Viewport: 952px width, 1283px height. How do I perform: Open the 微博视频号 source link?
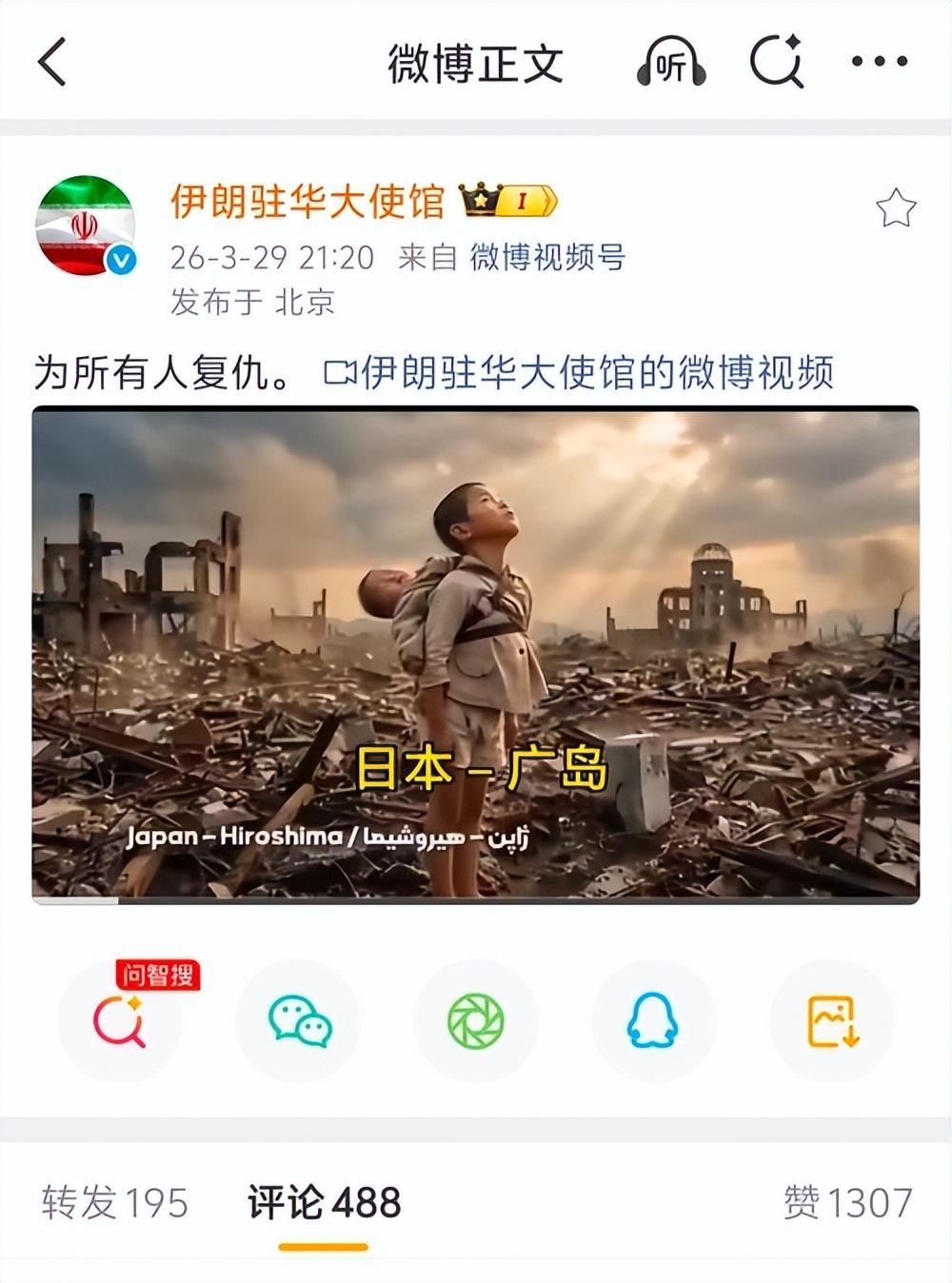(x=547, y=257)
